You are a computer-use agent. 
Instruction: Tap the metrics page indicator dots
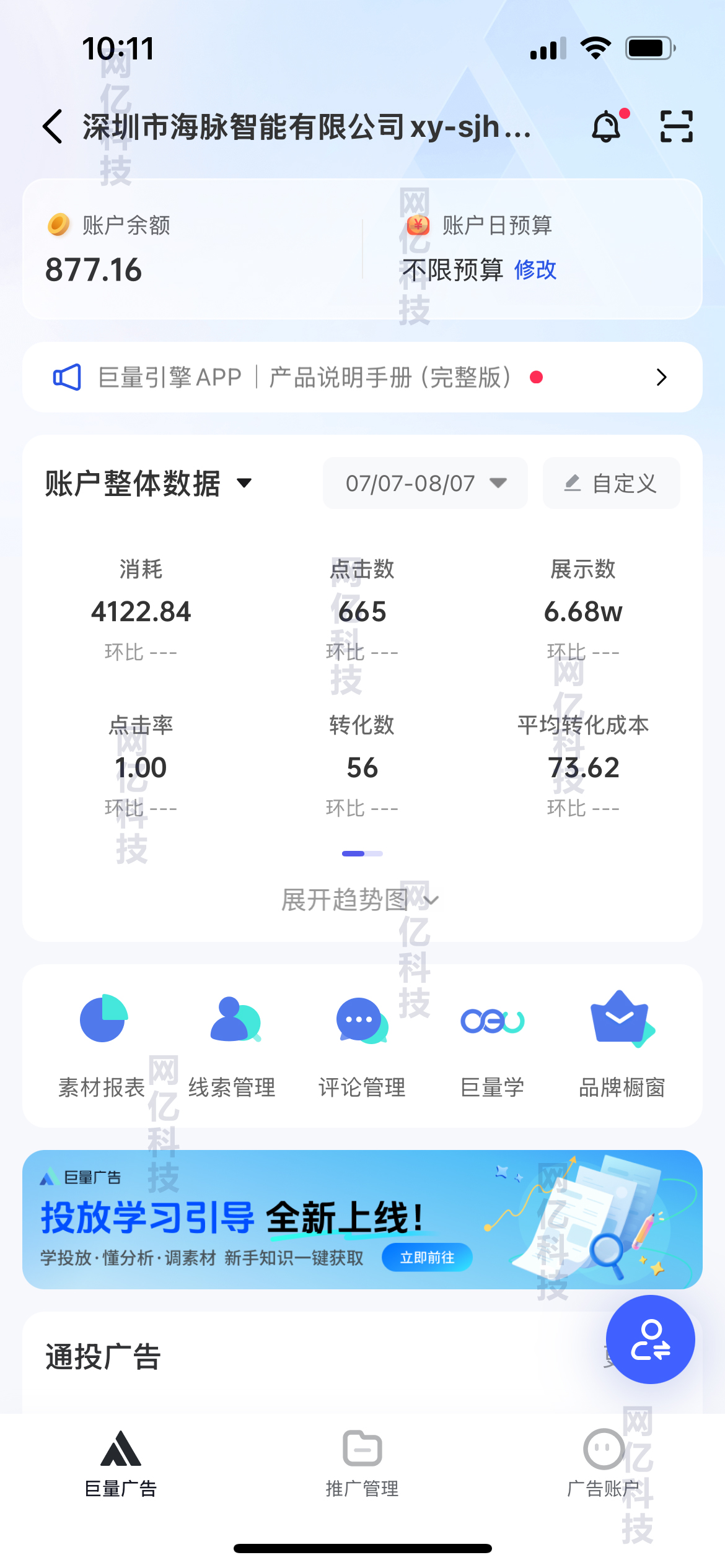(362, 853)
